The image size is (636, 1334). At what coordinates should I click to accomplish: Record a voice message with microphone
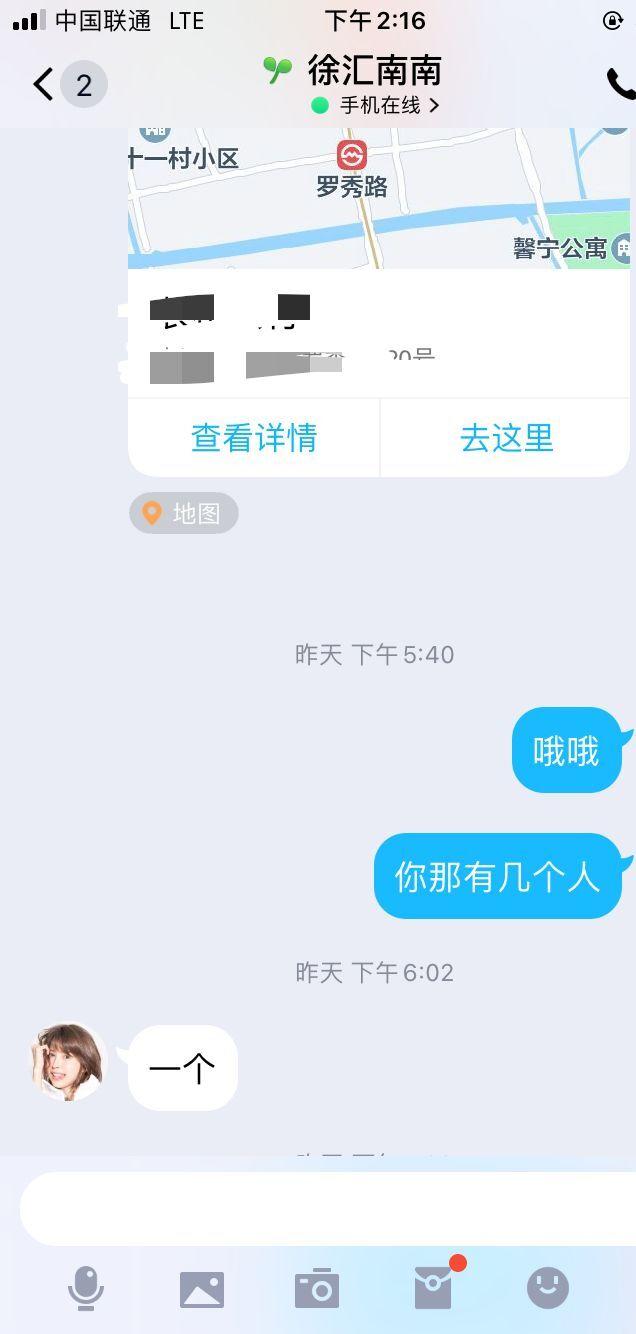click(86, 1288)
